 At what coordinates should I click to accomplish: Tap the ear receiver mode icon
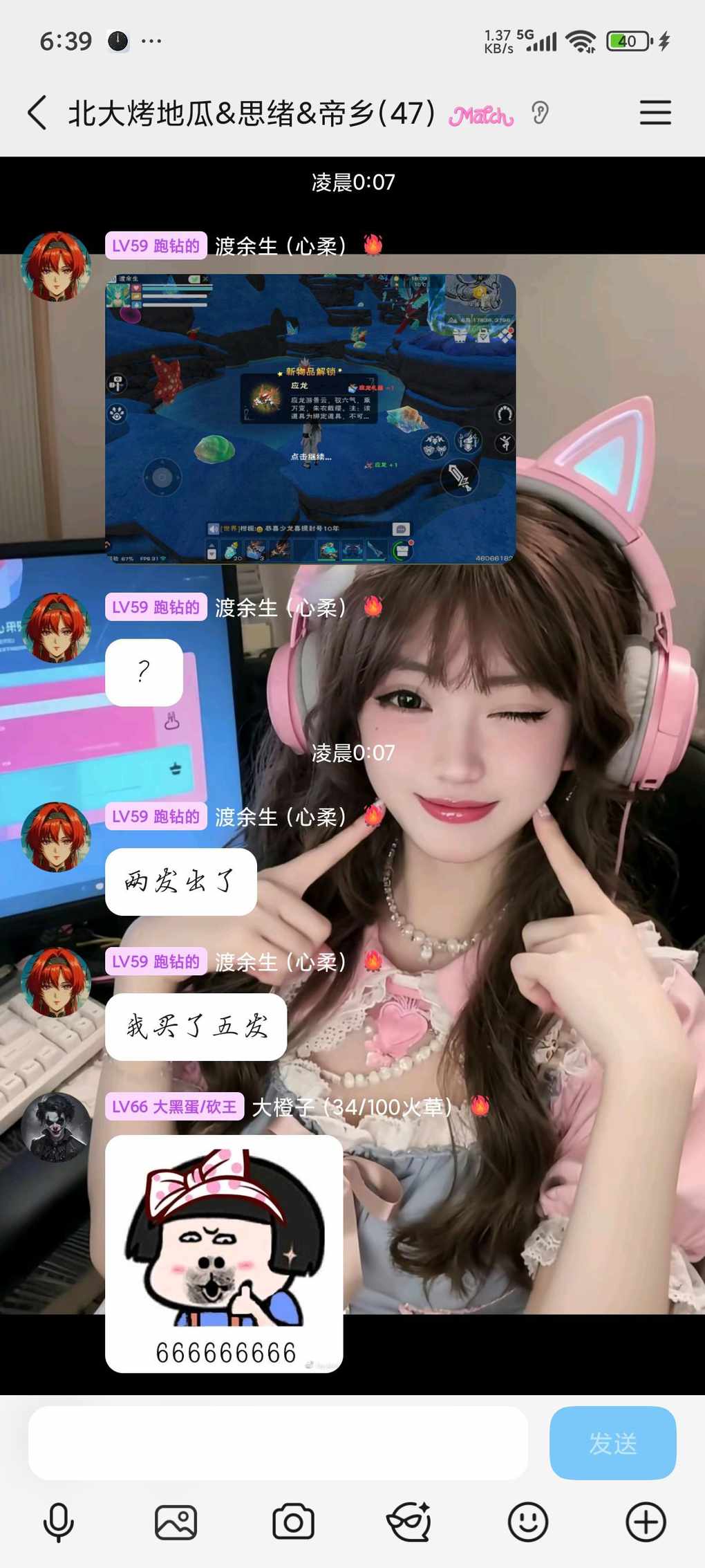coord(540,113)
